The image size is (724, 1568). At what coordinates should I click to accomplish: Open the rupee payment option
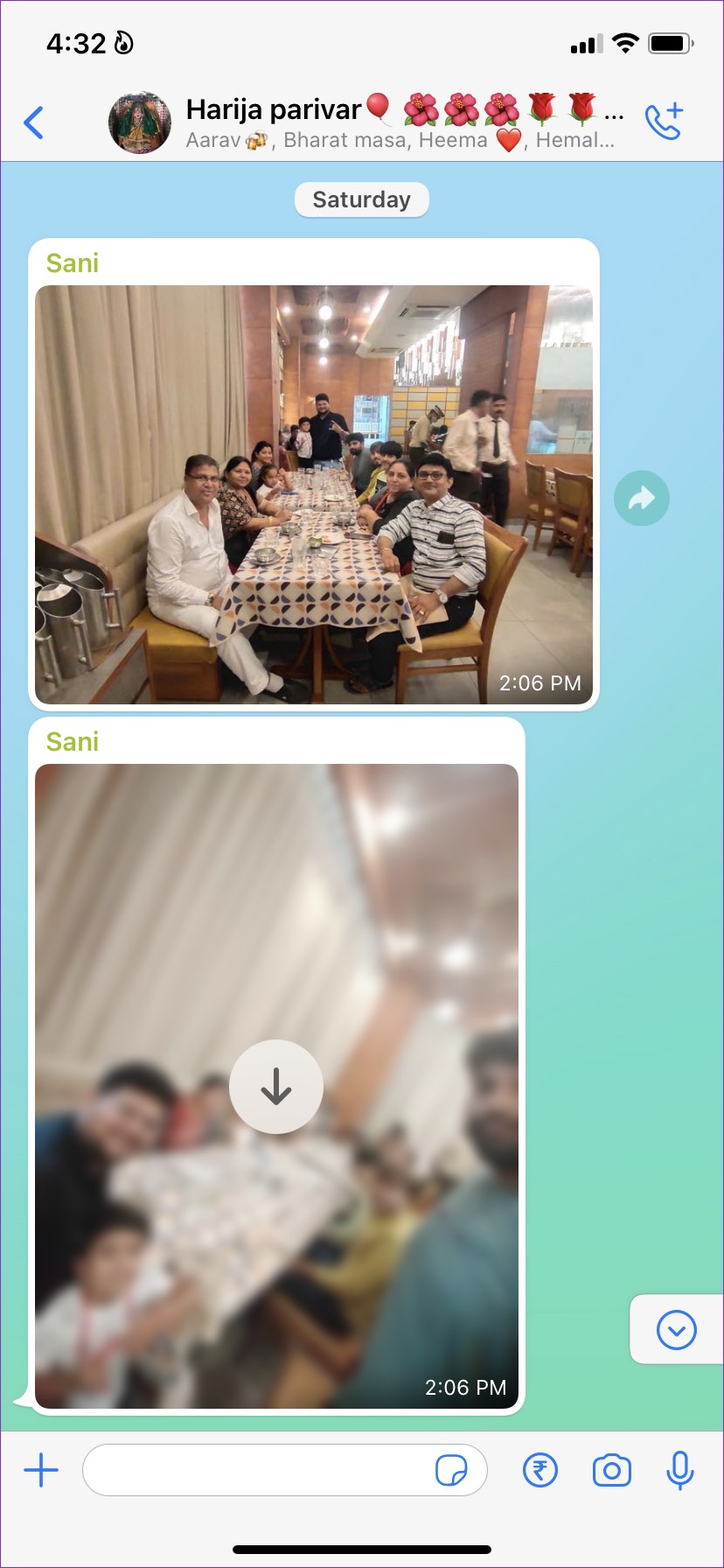[540, 1471]
